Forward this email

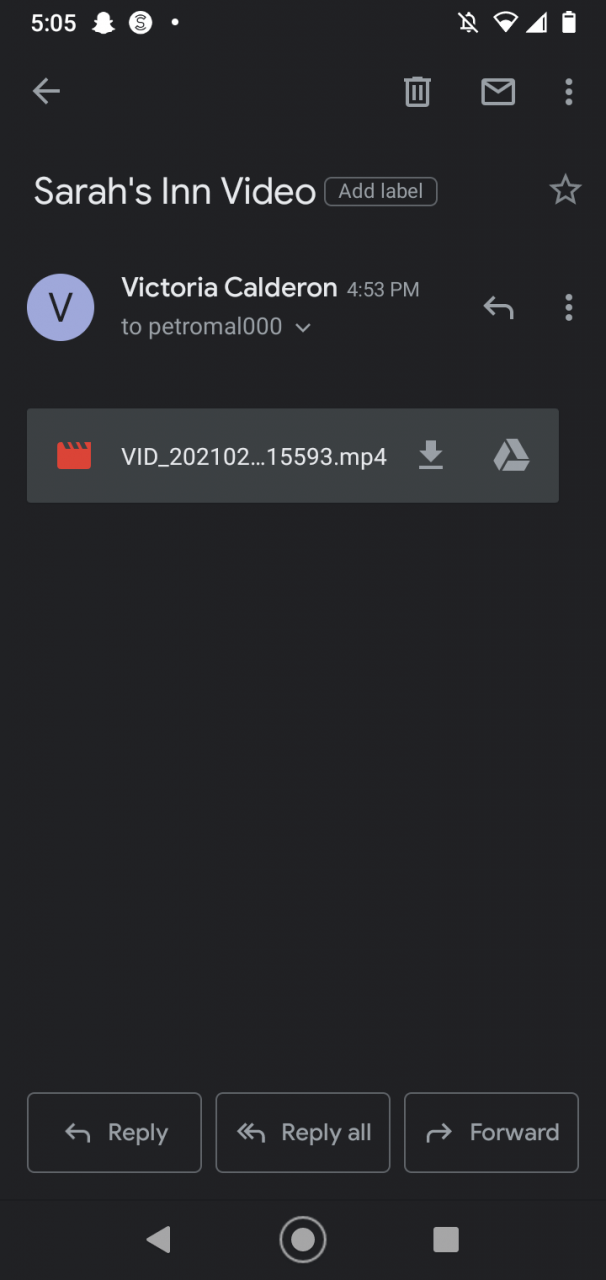tap(491, 1132)
